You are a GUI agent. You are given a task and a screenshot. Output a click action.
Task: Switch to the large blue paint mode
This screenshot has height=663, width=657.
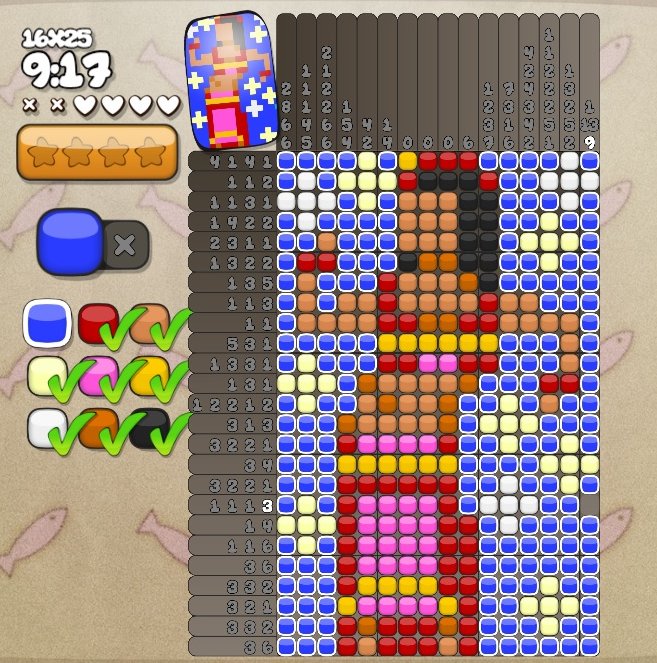(70, 242)
